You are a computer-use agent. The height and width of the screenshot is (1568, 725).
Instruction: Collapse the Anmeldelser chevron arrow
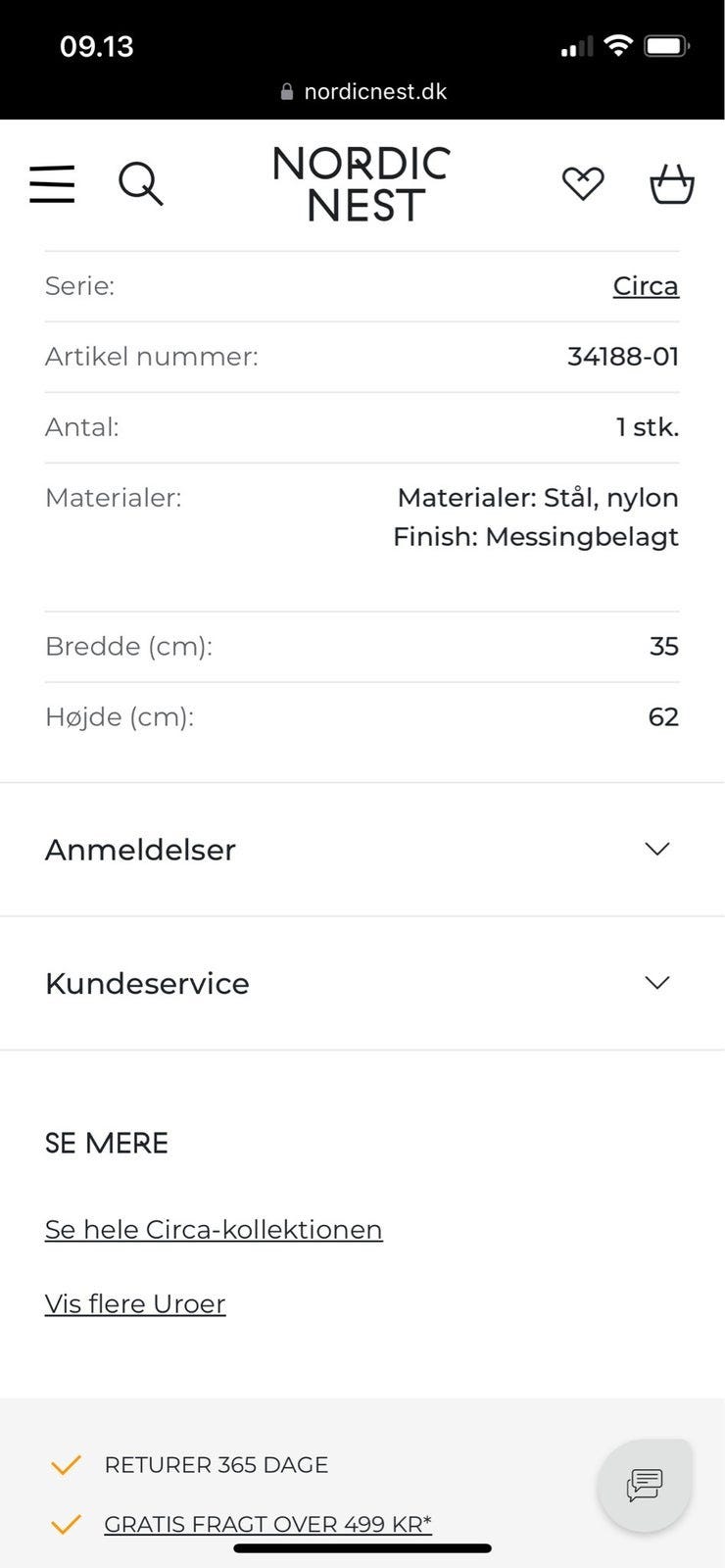click(x=657, y=849)
